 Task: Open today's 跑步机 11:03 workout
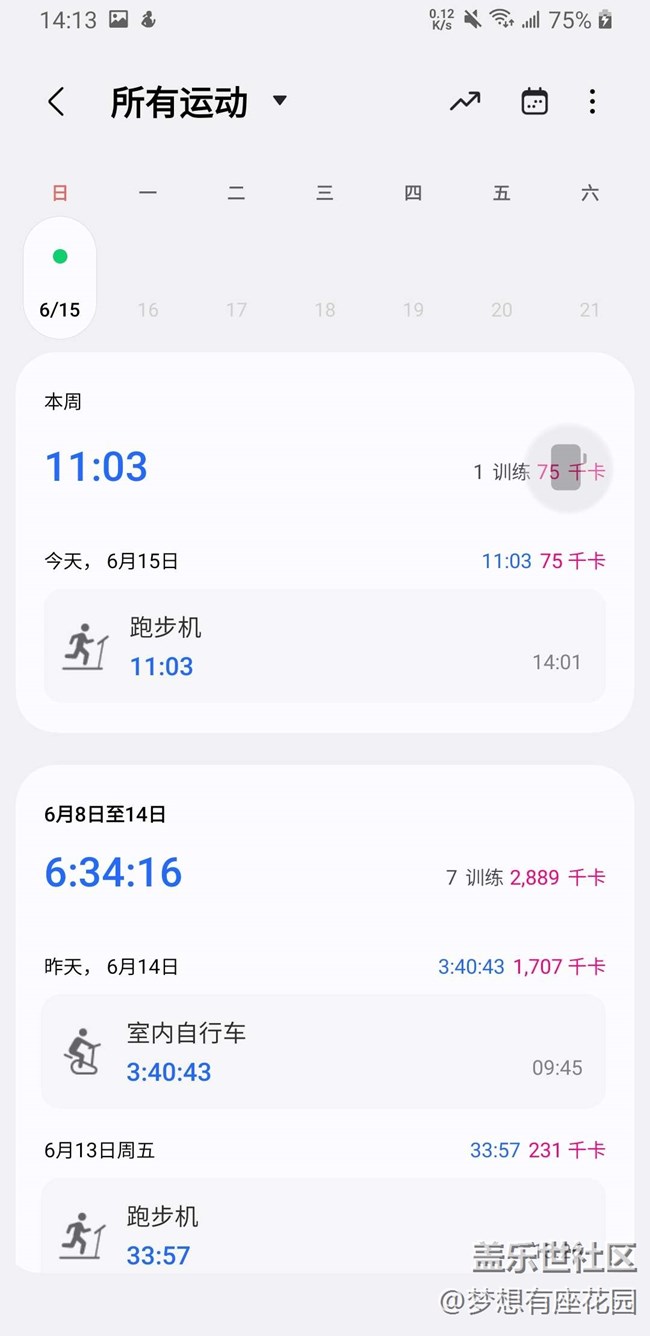pyautogui.click(x=325, y=646)
